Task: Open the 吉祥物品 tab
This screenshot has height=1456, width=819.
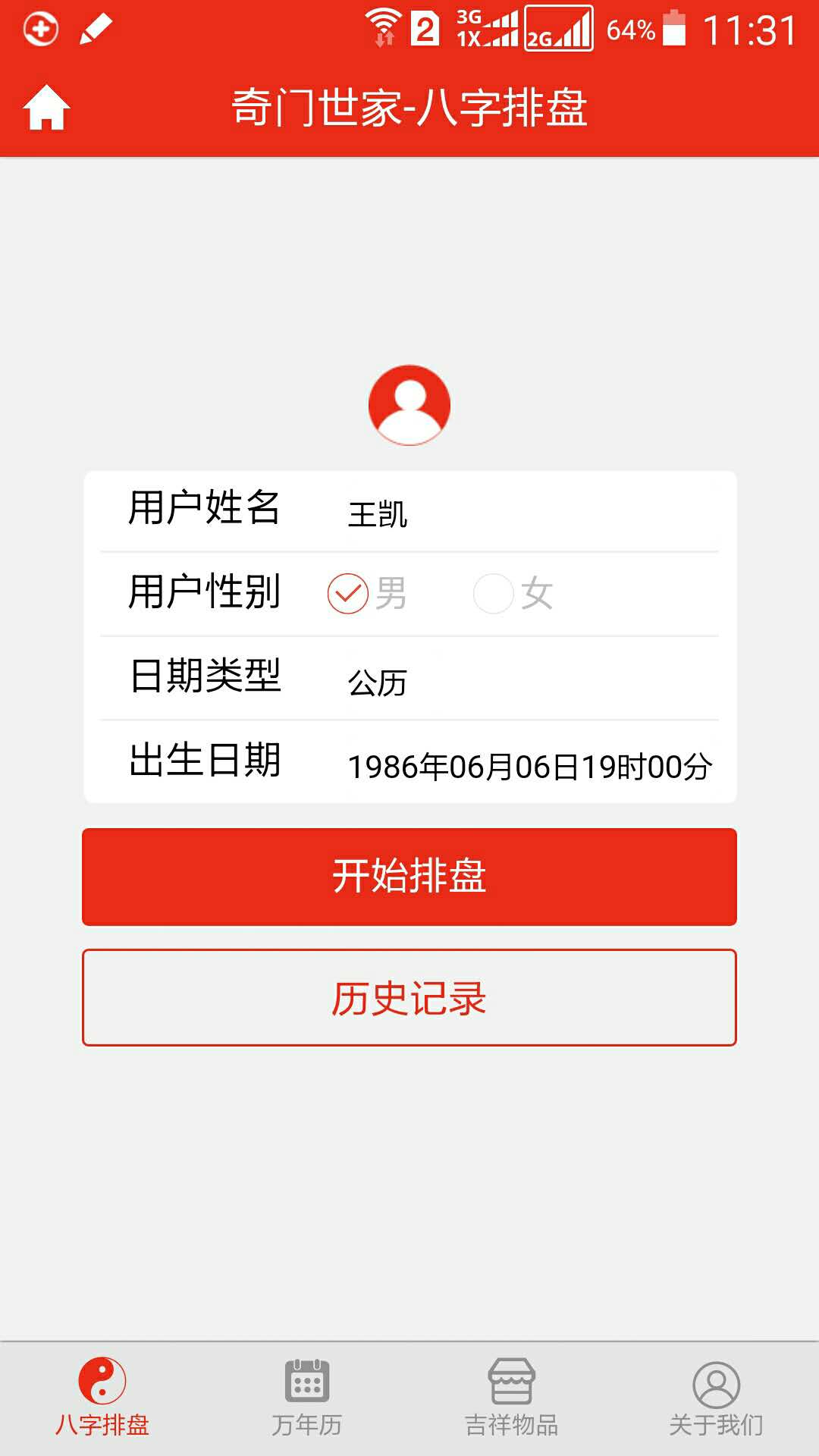Action: (512, 1397)
